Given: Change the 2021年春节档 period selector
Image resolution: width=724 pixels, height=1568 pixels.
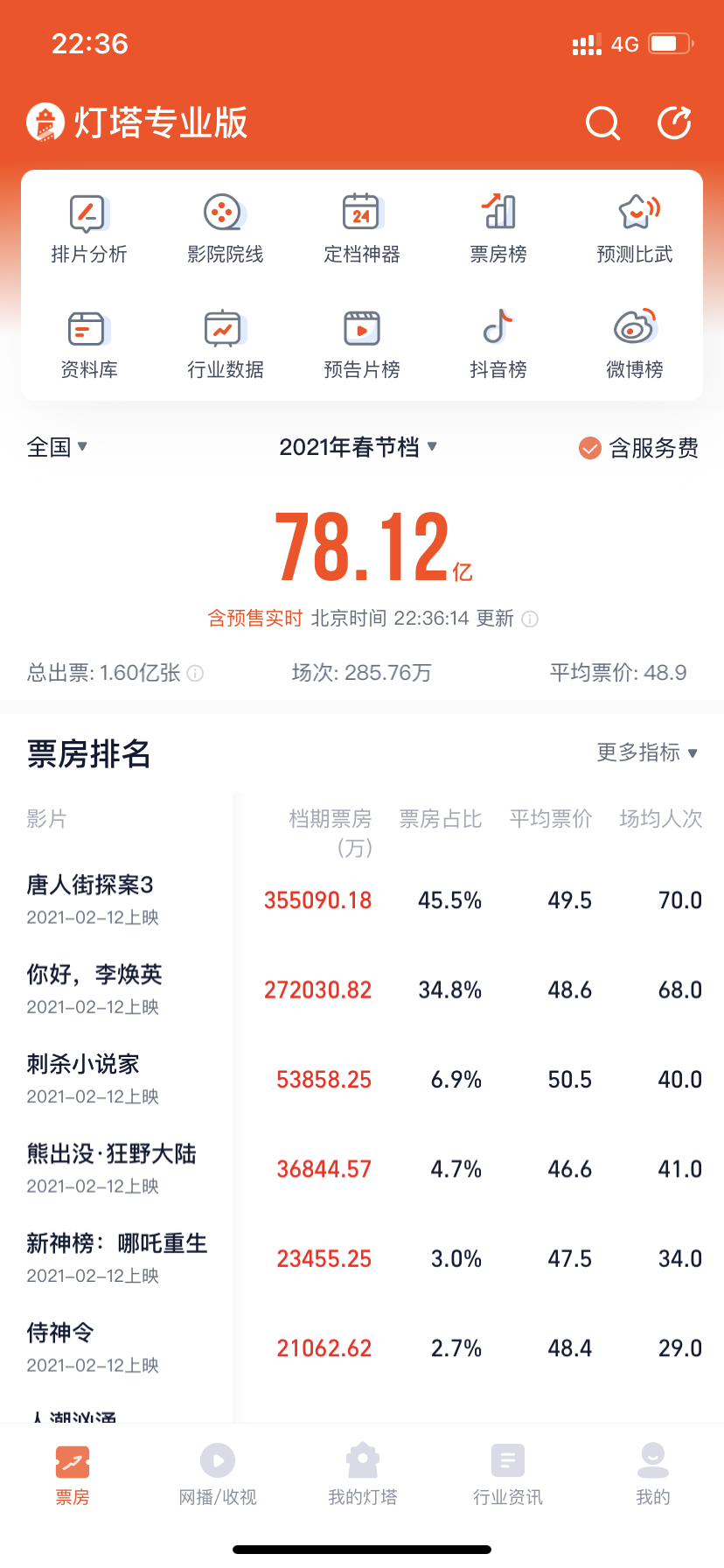Looking at the screenshot, I should [x=358, y=447].
